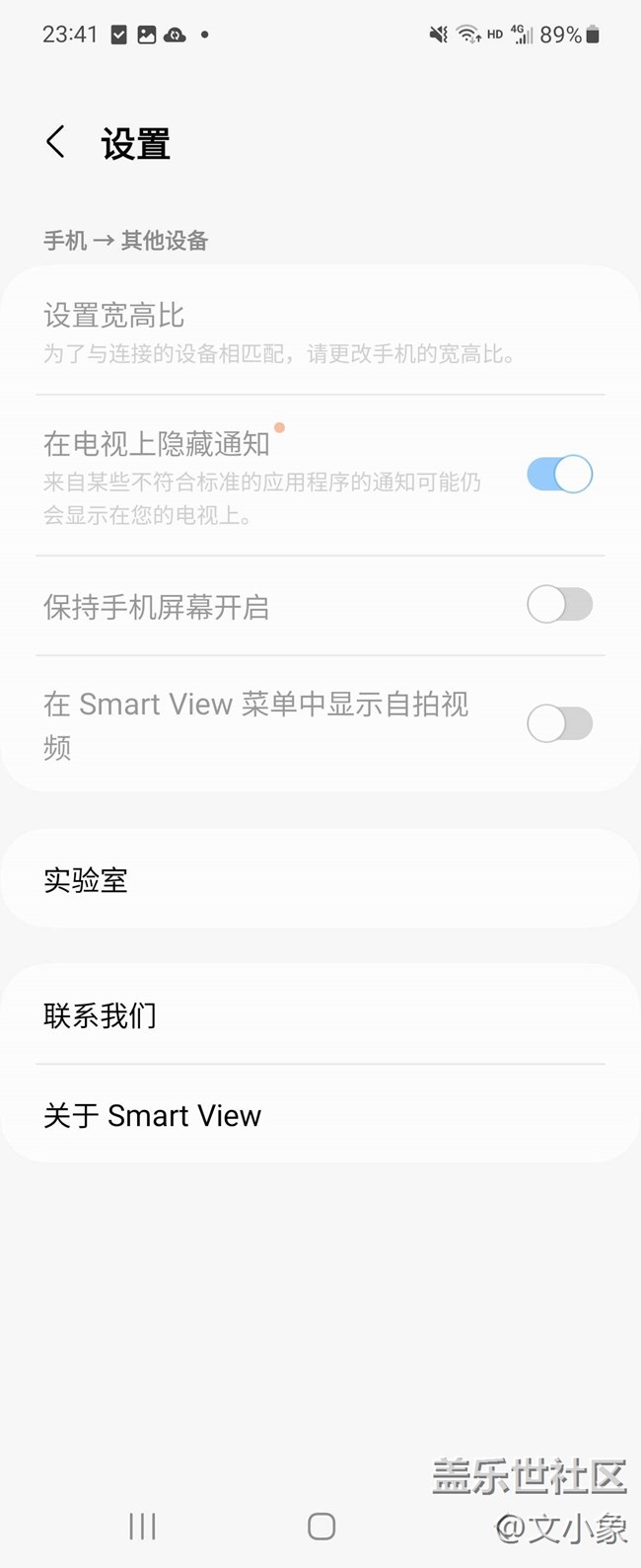641x1568 pixels.
Task: Toggle 在 Smart View 菜单中显示自拍视频
Action: coord(559,724)
